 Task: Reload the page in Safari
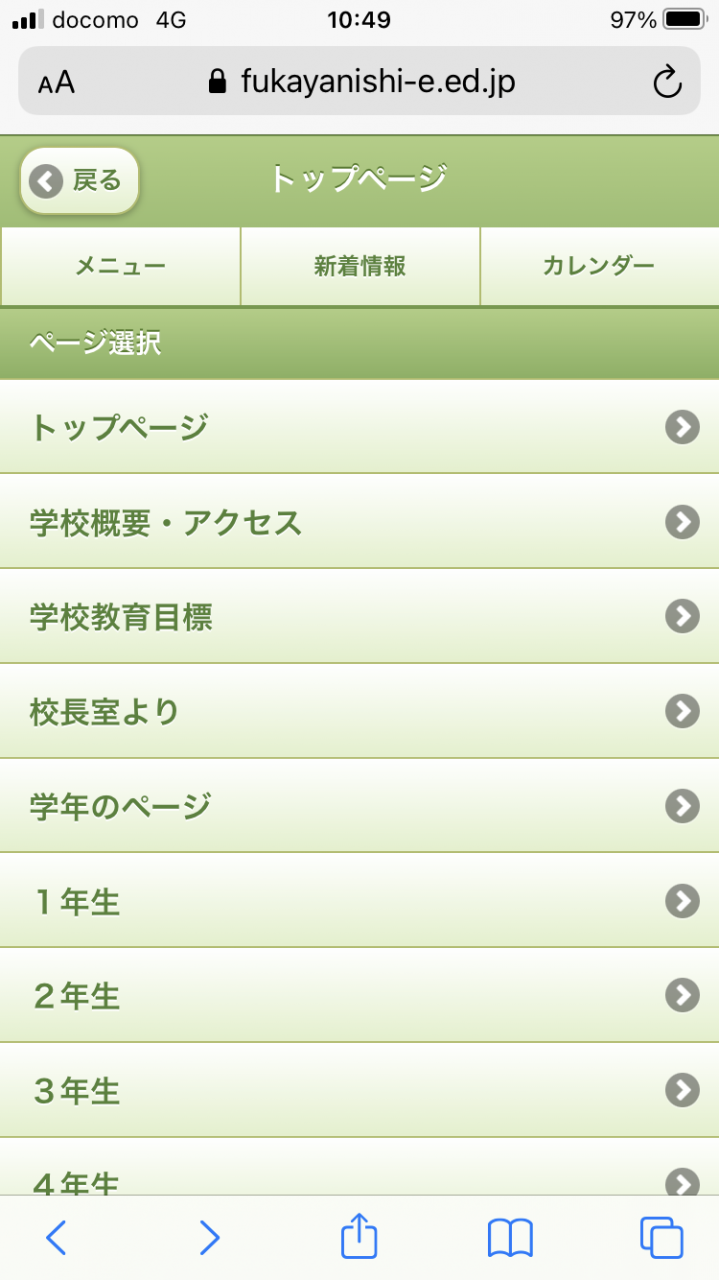pos(667,82)
